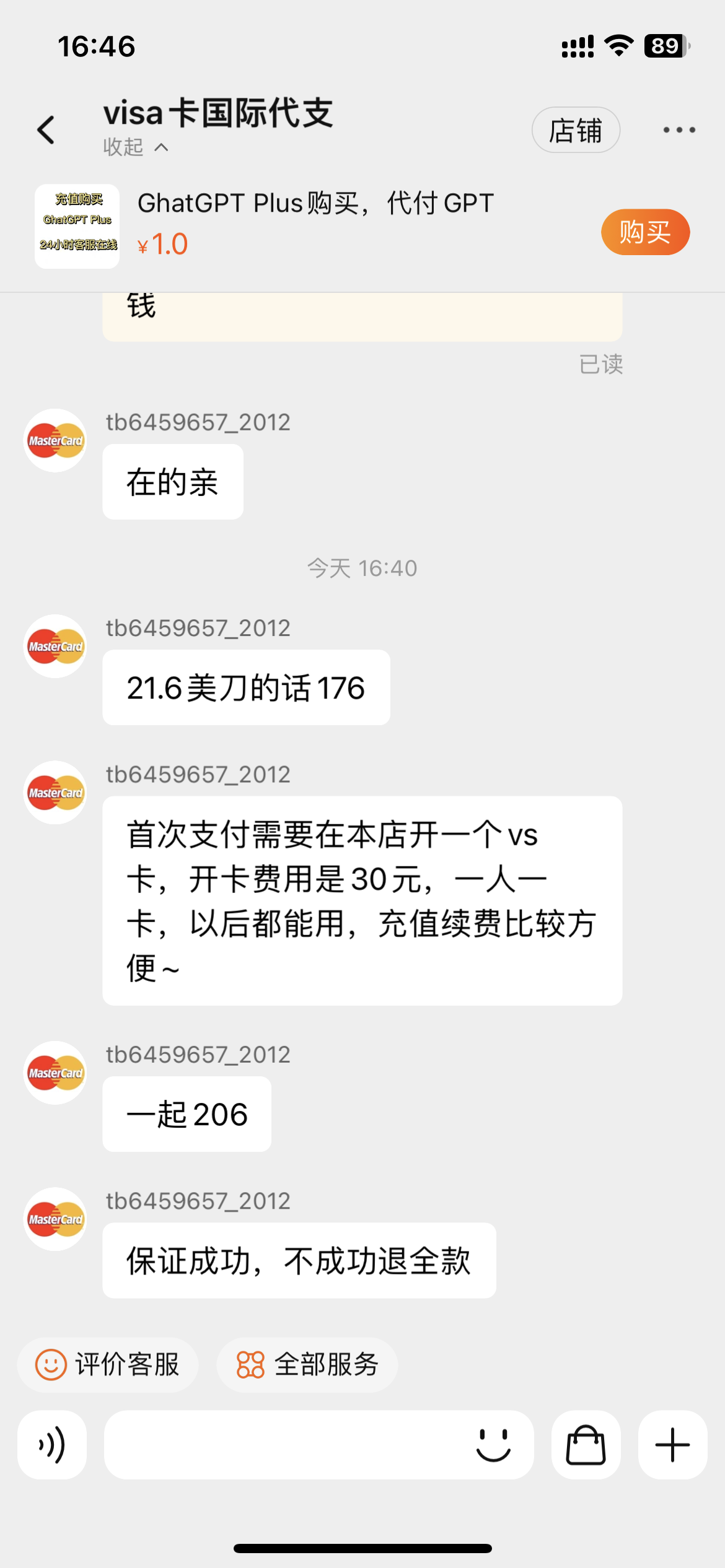This screenshot has width=725, height=1568.
Task: Switch to voice message input
Action: pos(52,1445)
